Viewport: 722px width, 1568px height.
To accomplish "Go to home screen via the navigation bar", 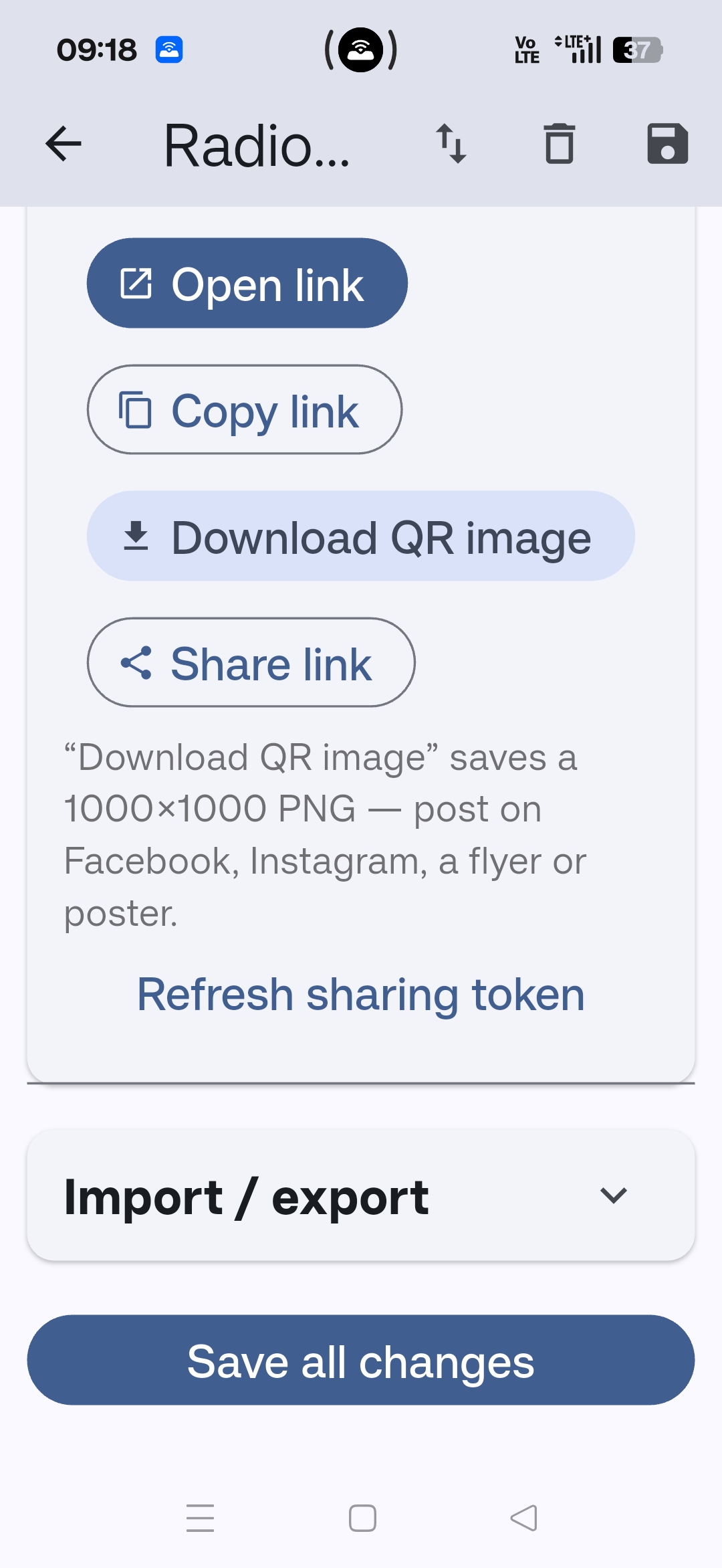I will [362, 1518].
